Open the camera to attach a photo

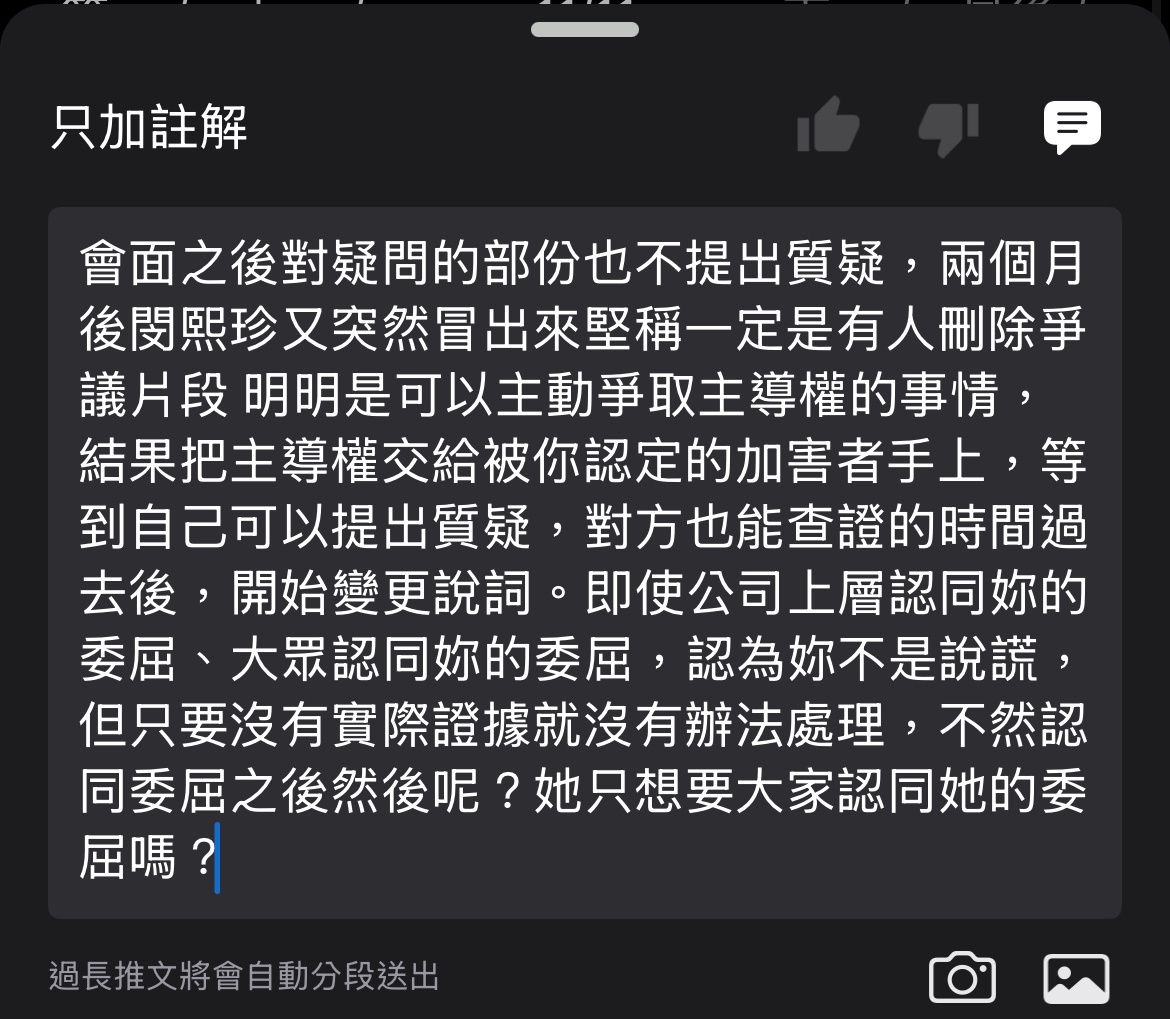962,977
